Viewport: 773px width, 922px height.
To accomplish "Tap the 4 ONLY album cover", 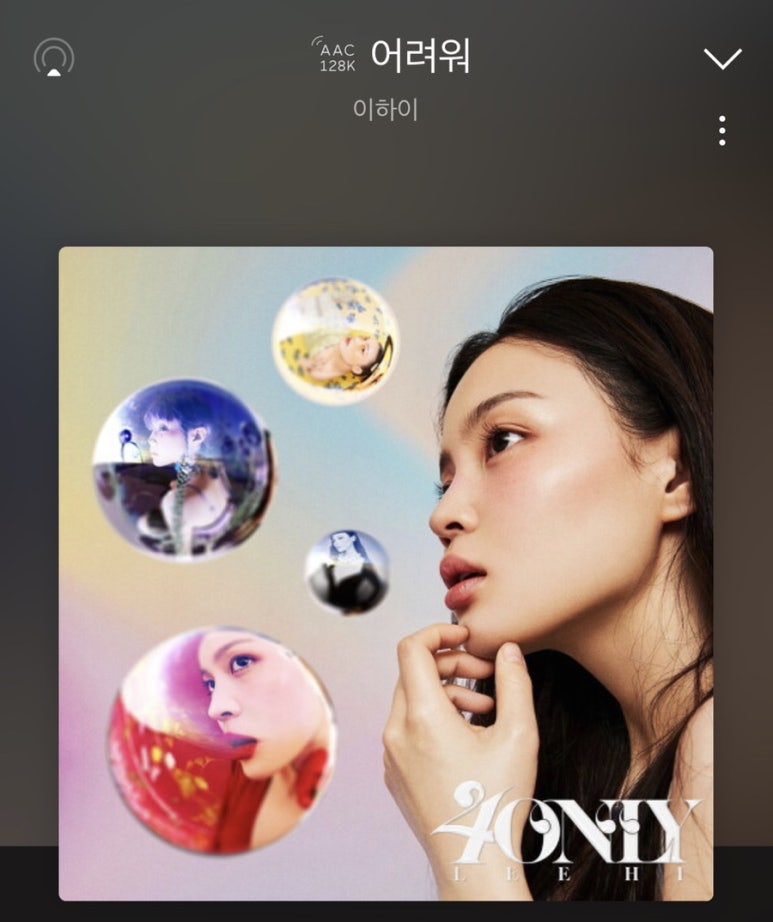I will click(385, 573).
